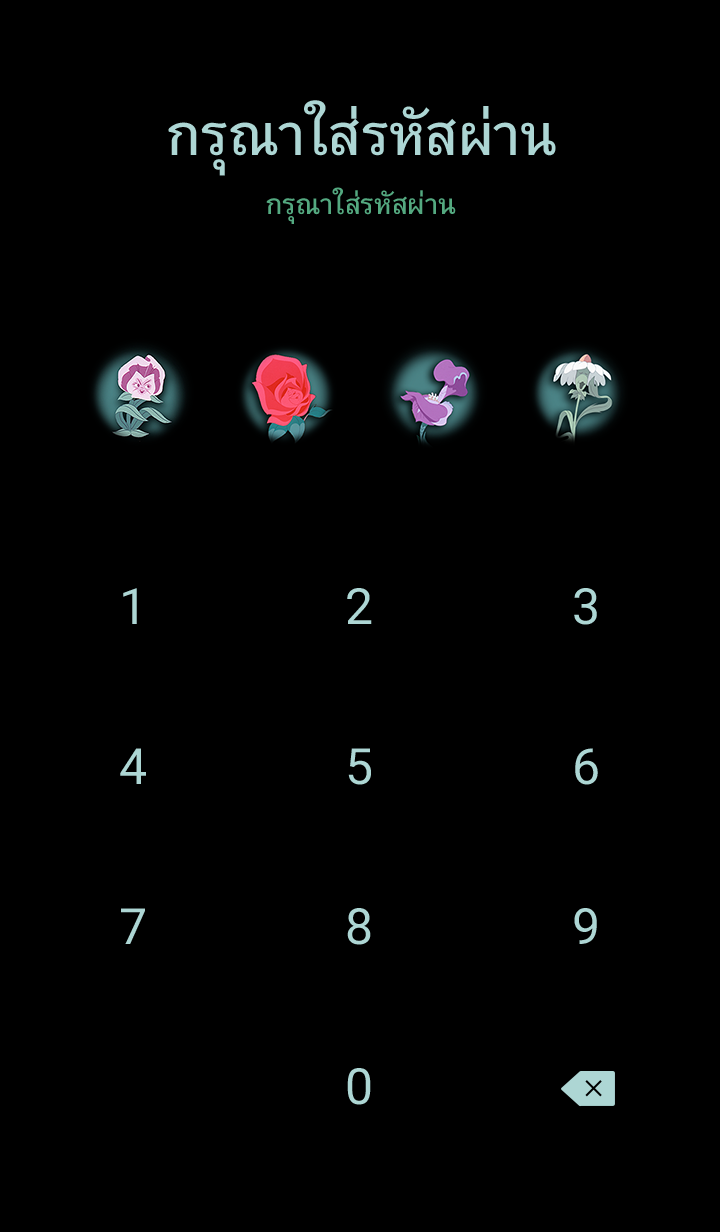Tap the number 5 key
The height and width of the screenshot is (1232, 720).
[x=359, y=767]
